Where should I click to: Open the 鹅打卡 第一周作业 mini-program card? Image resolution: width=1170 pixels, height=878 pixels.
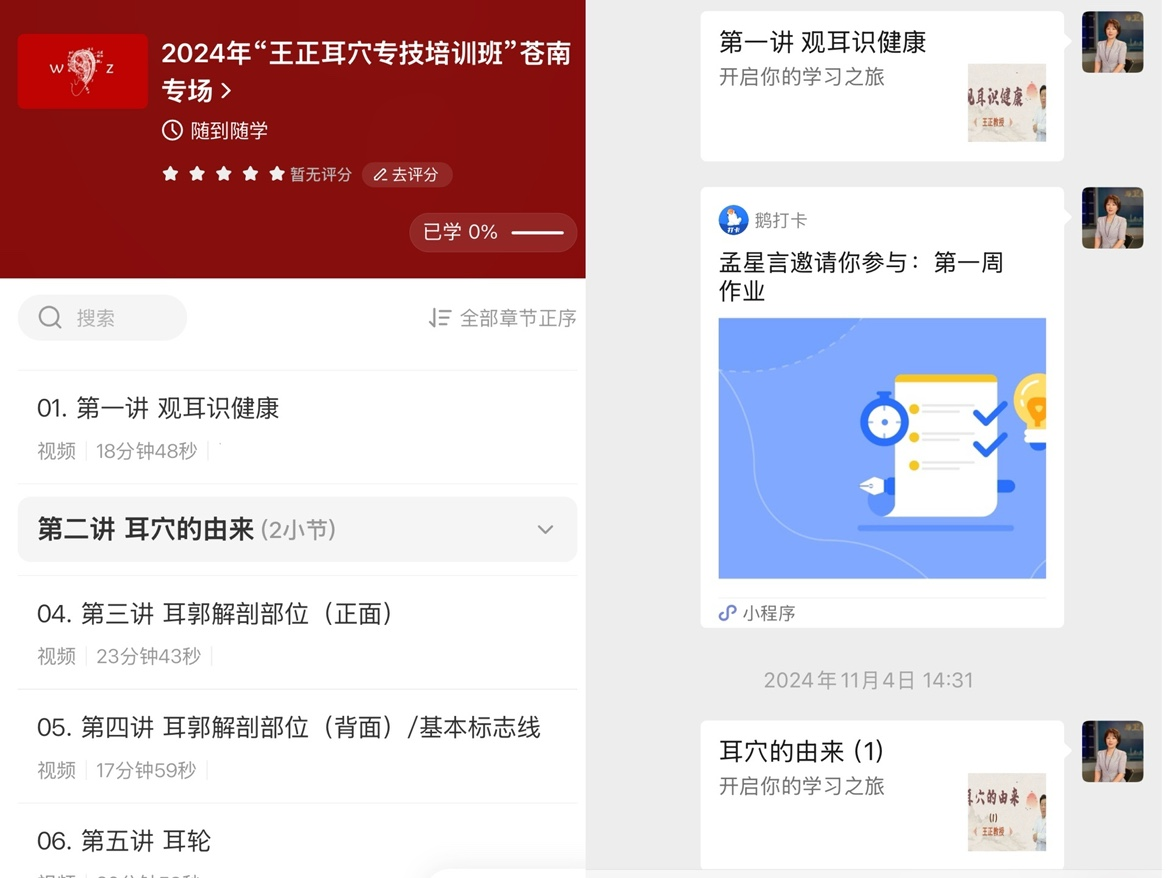(x=881, y=407)
